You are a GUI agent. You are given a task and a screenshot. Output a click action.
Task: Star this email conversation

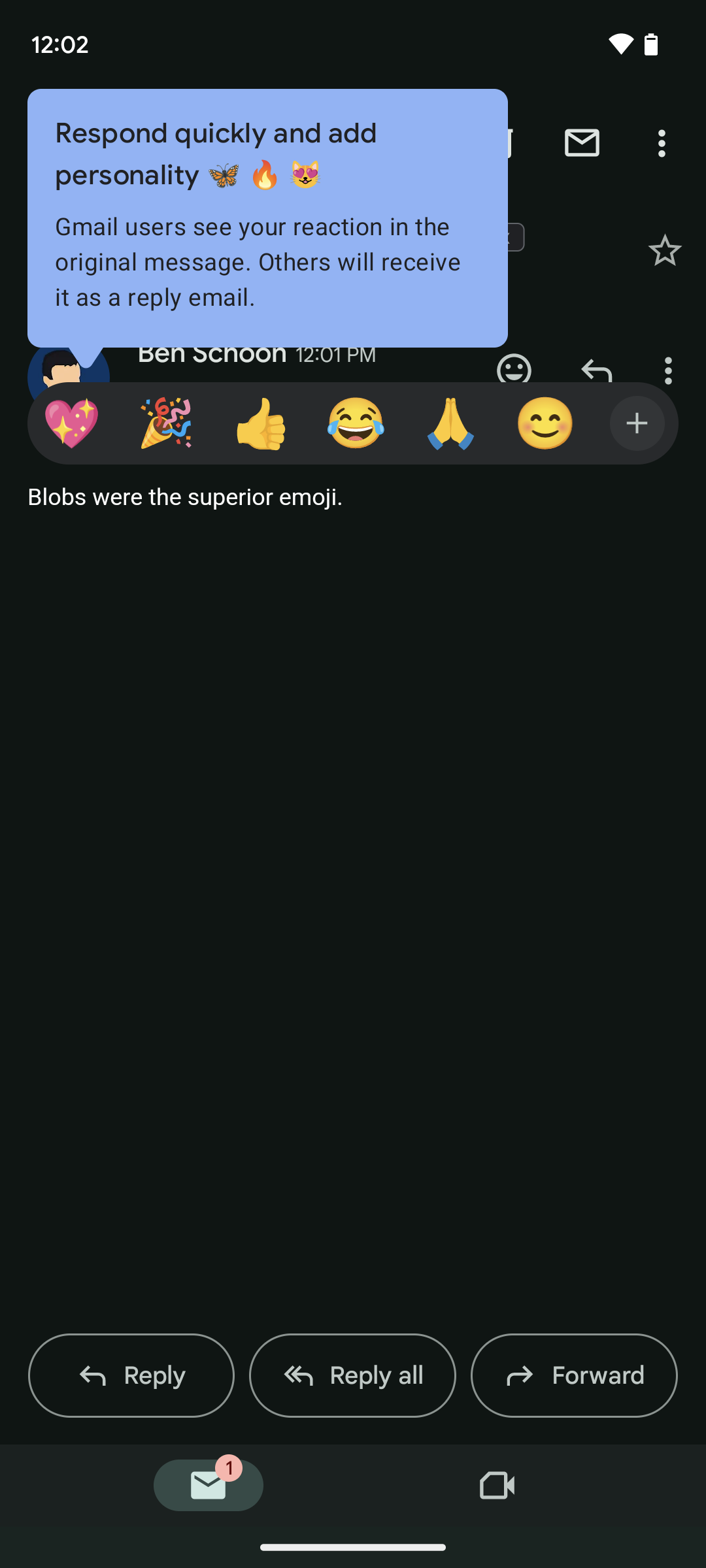click(x=665, y=251)
